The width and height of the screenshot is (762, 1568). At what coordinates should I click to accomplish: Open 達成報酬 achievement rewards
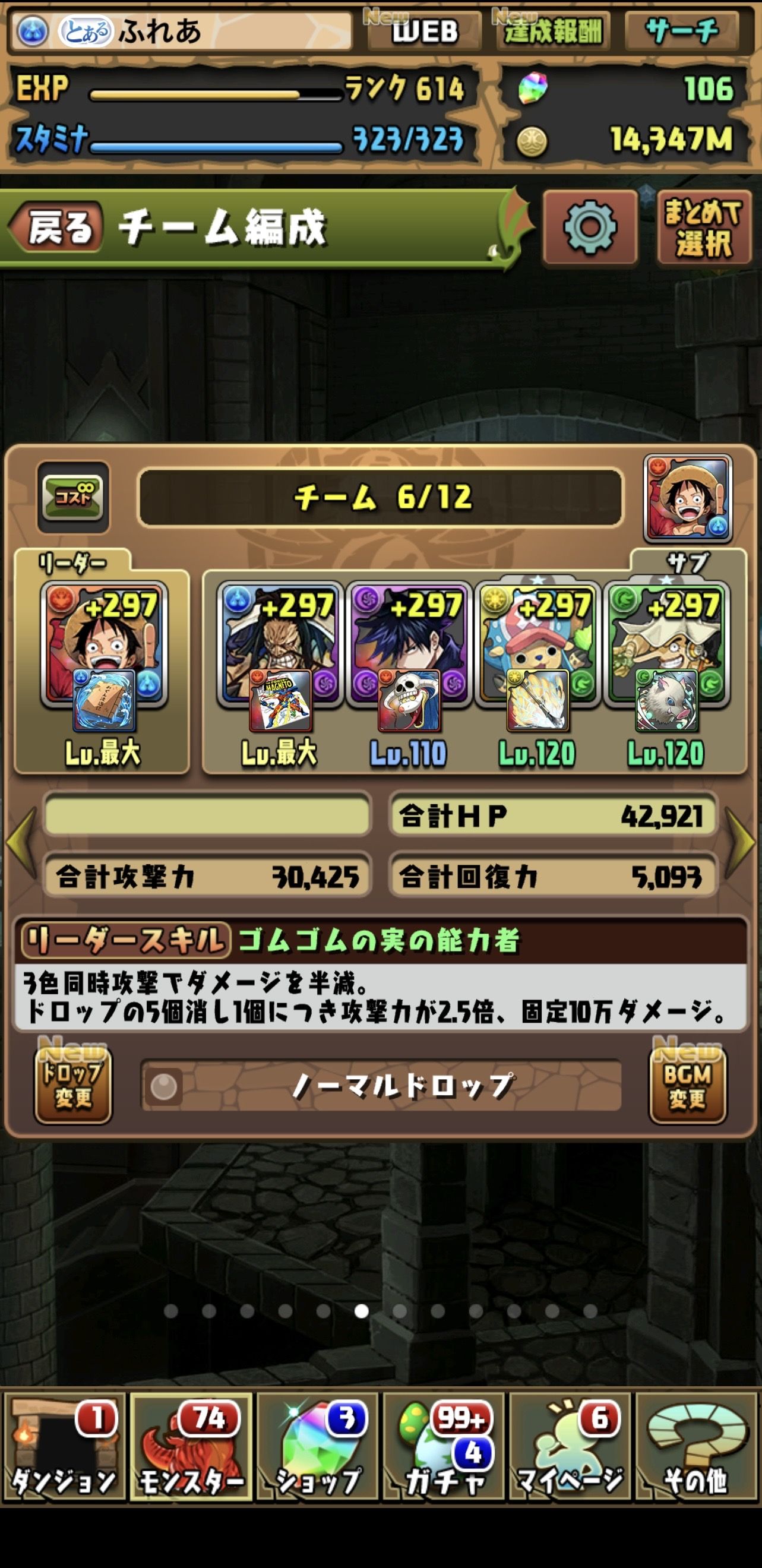point(552,30)
